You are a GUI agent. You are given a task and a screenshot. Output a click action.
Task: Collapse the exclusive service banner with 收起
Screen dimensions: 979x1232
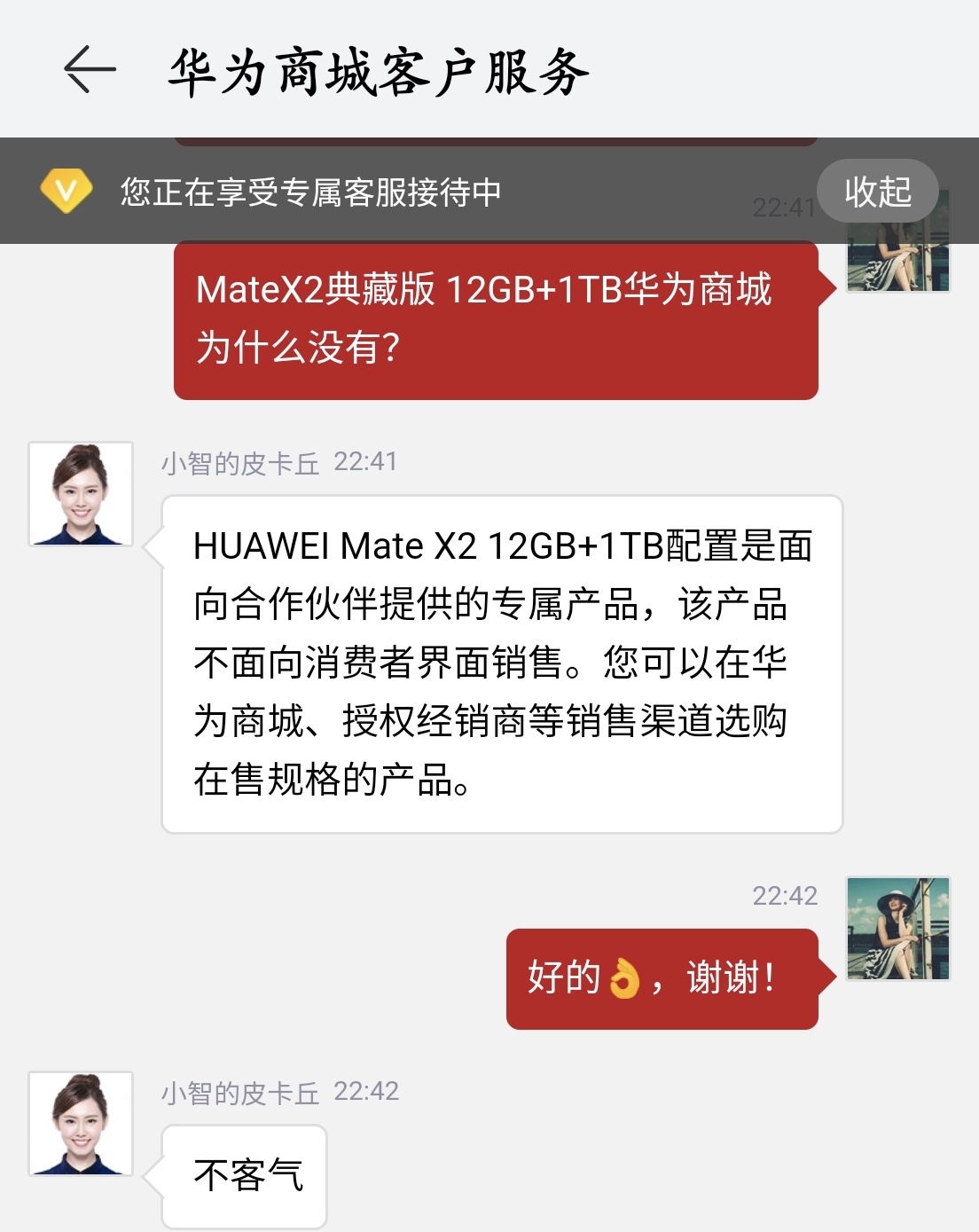point(876,192)
